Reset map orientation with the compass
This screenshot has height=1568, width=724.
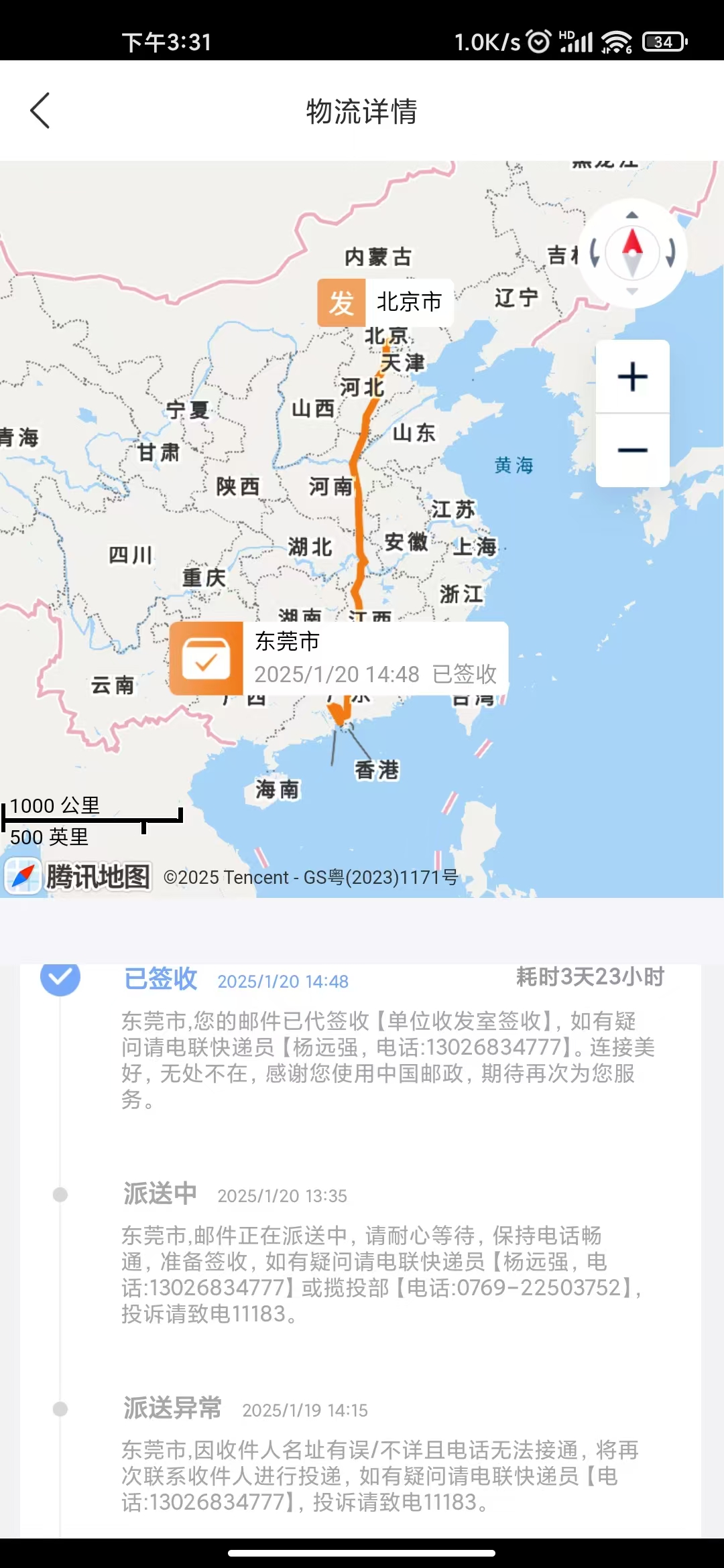(x=632, y=253)
